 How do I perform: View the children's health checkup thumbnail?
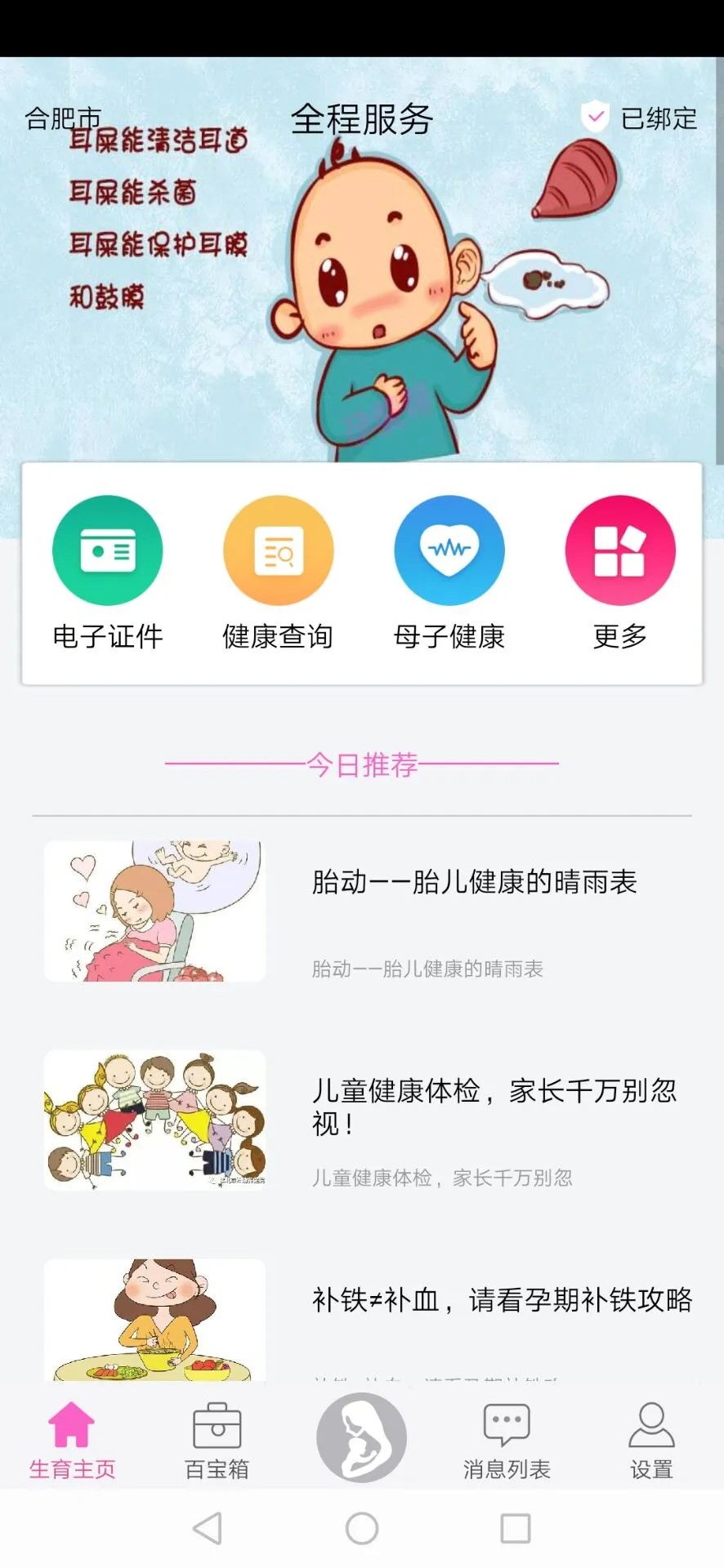tap(154, 1120)
